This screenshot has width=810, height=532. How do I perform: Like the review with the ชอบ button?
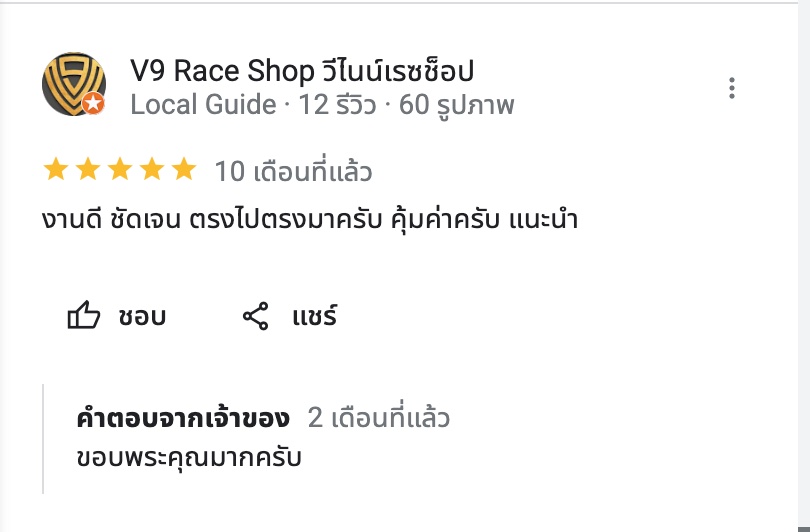(116, 317)
